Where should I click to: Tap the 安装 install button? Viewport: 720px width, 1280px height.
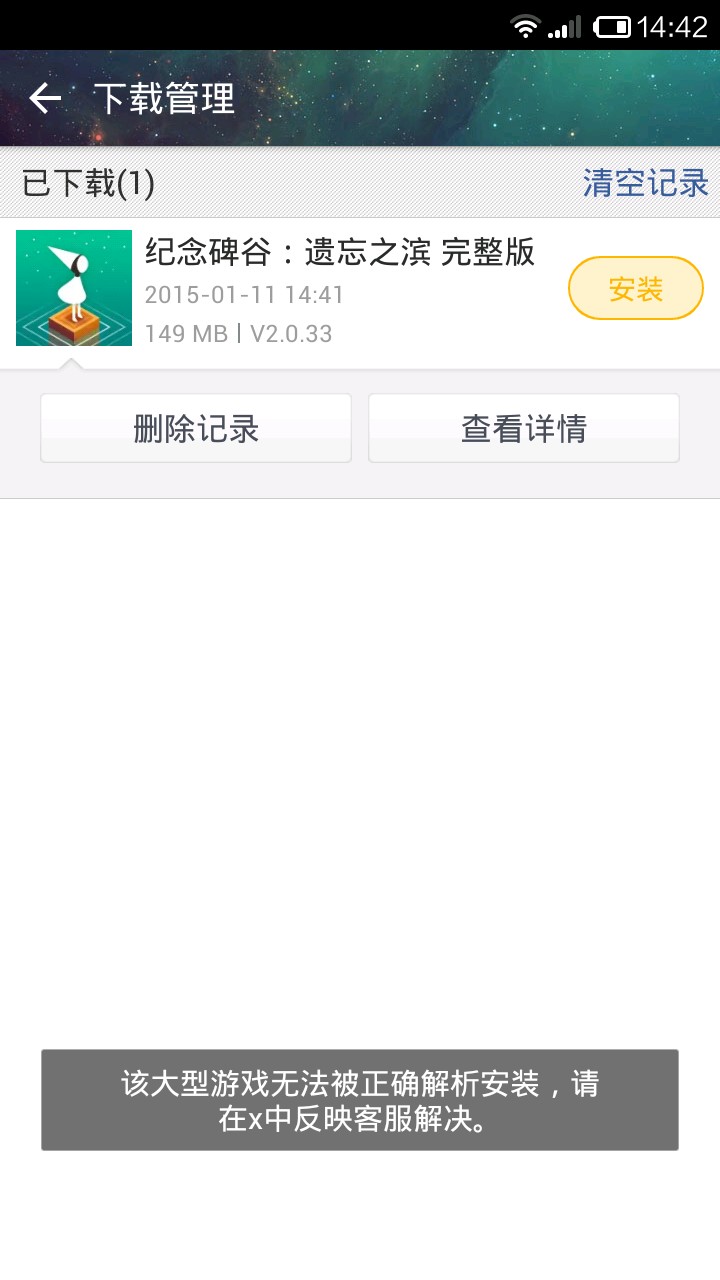[x=636, y=289]
